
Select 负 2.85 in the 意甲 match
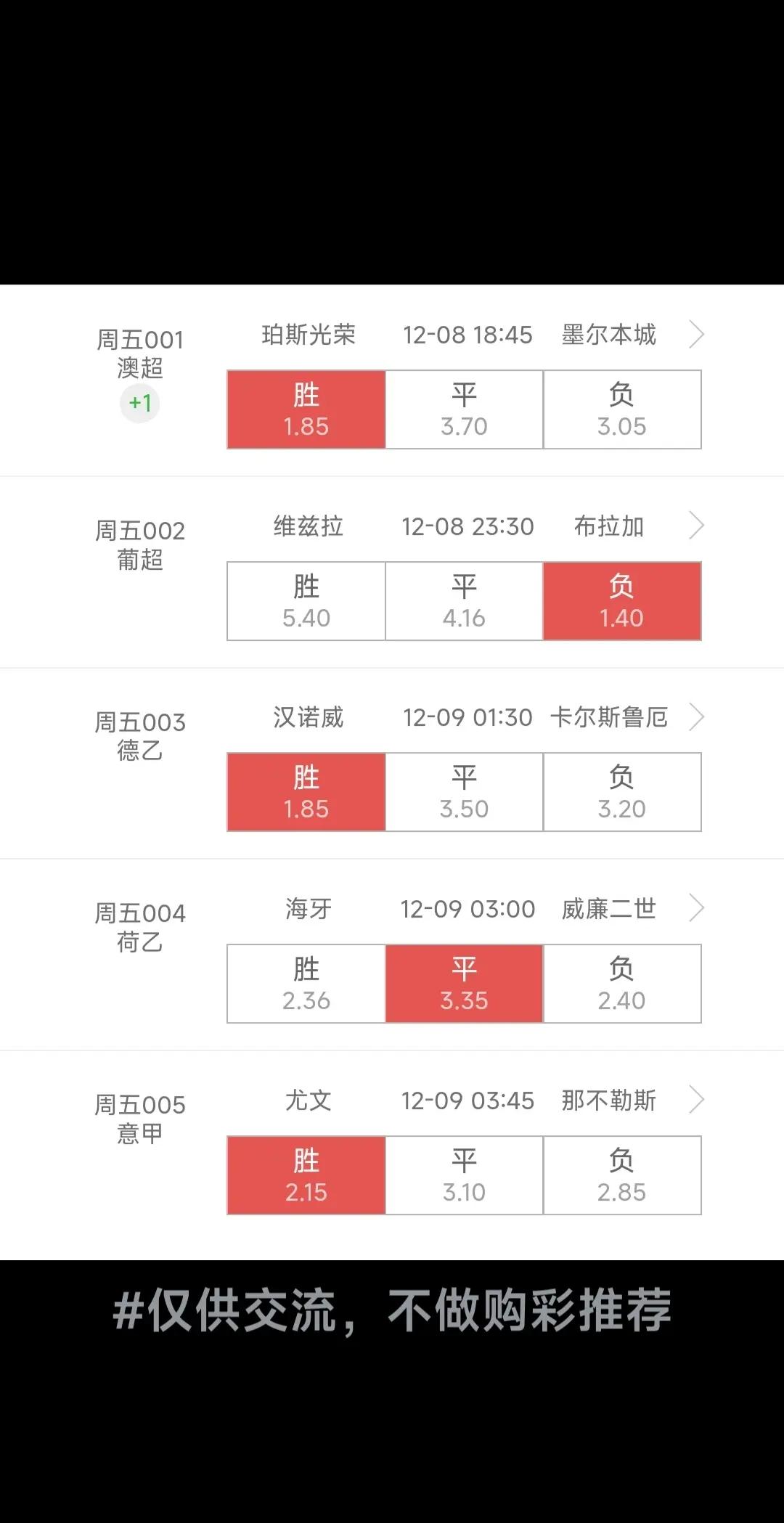point(623,1175)
